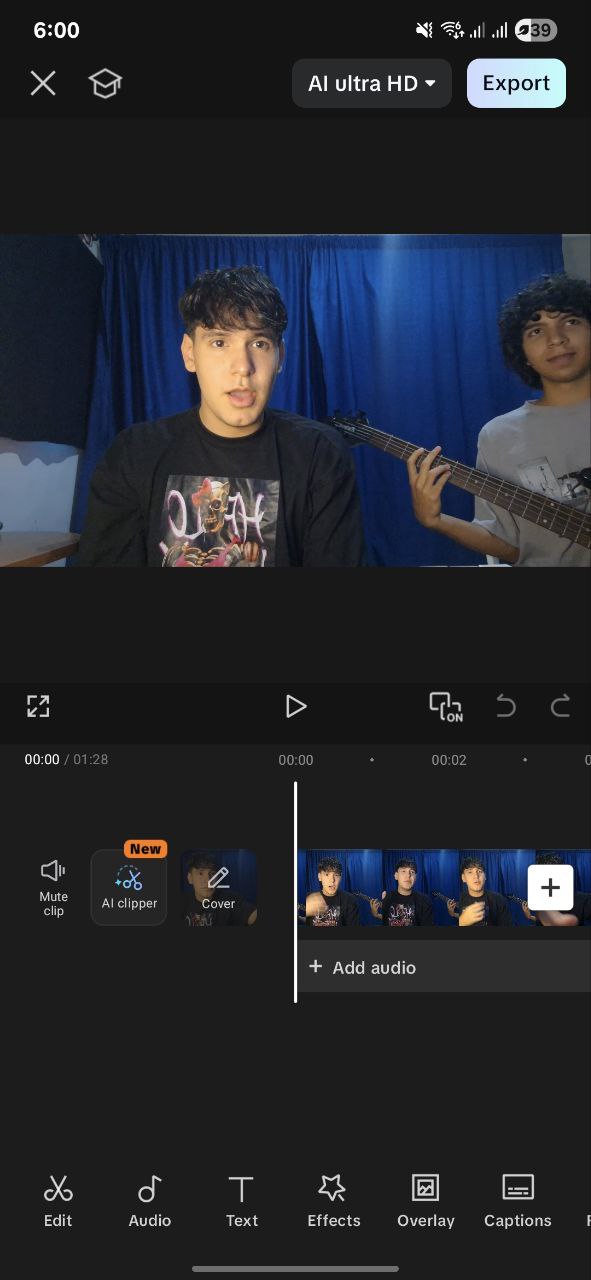
Task: Toggle the ON keyframe snapping icon
Action: [x=446, y=706]
